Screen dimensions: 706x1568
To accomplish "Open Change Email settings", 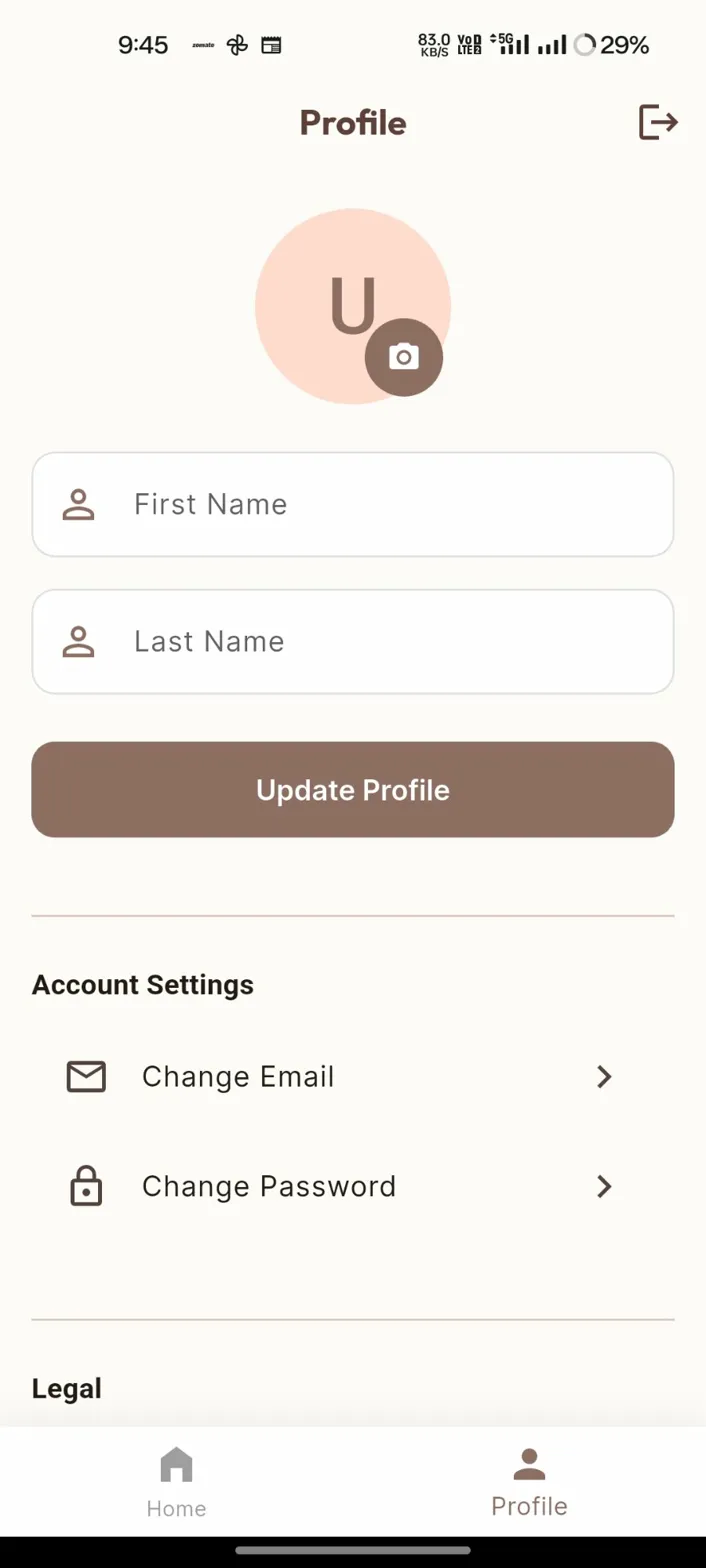I will point(340,1077).
